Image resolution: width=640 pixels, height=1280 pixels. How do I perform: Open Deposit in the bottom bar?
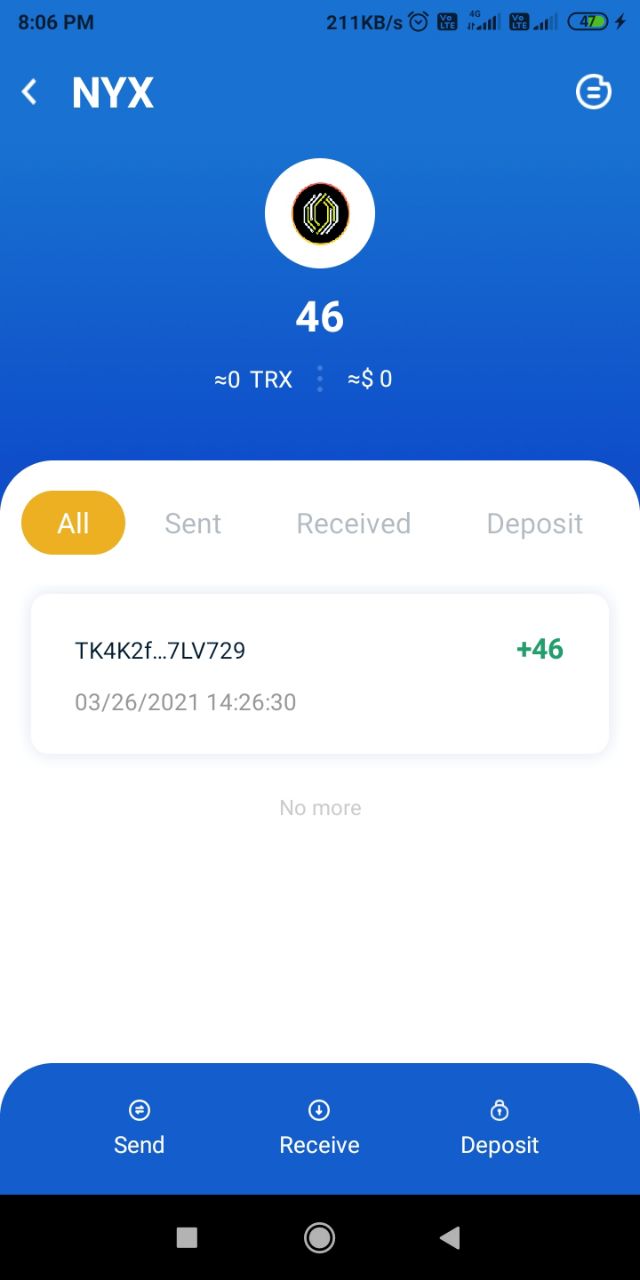coord(499,1128)
